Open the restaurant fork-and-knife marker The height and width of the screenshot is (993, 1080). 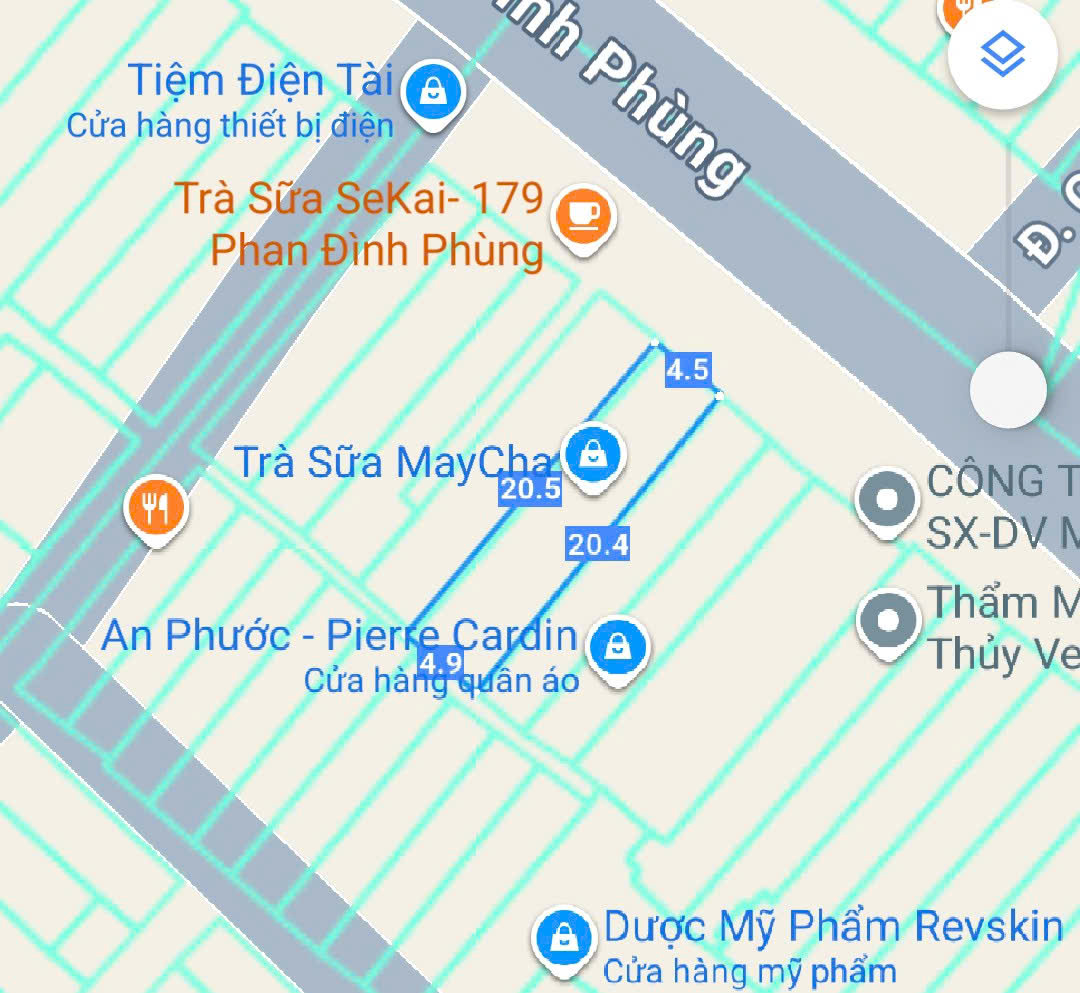[x=155, y=508]
